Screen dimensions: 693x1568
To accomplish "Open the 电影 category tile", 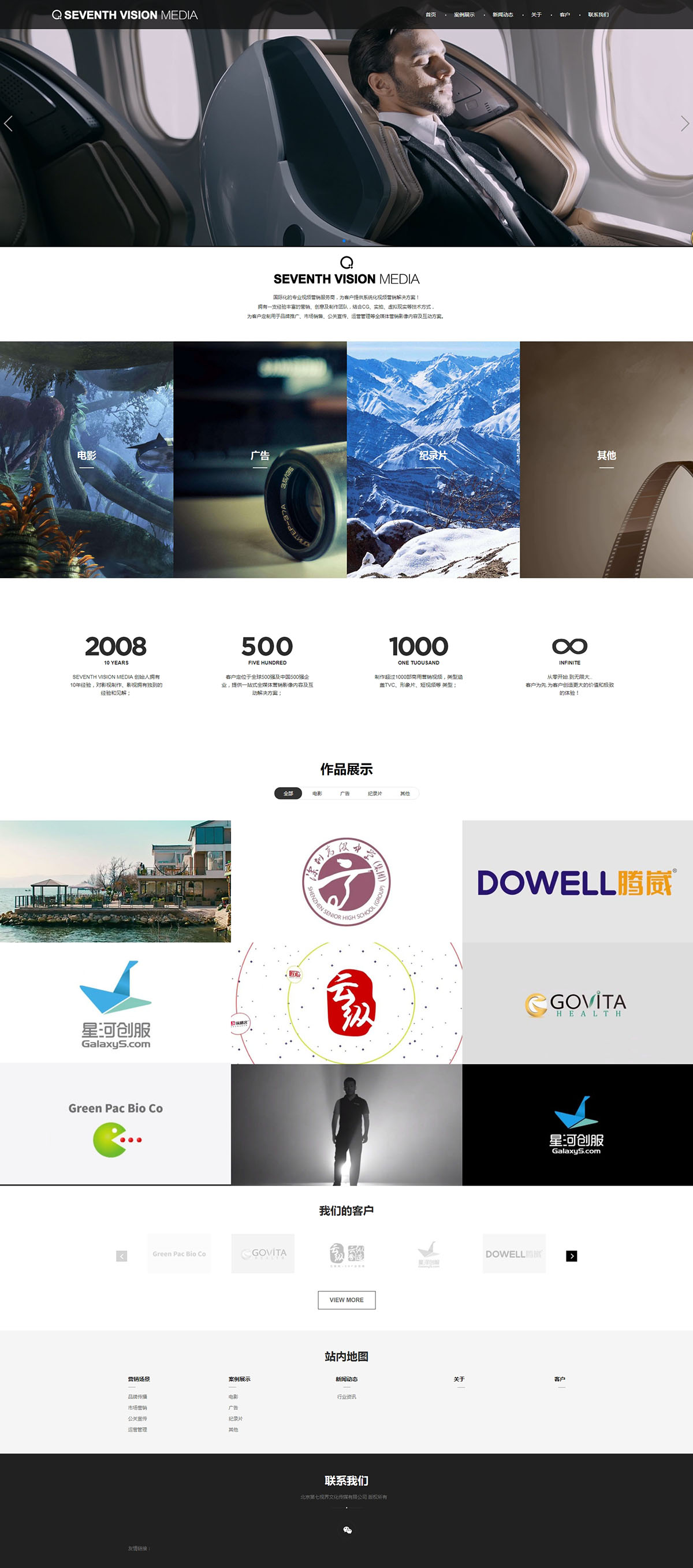I will pos(87,460).
